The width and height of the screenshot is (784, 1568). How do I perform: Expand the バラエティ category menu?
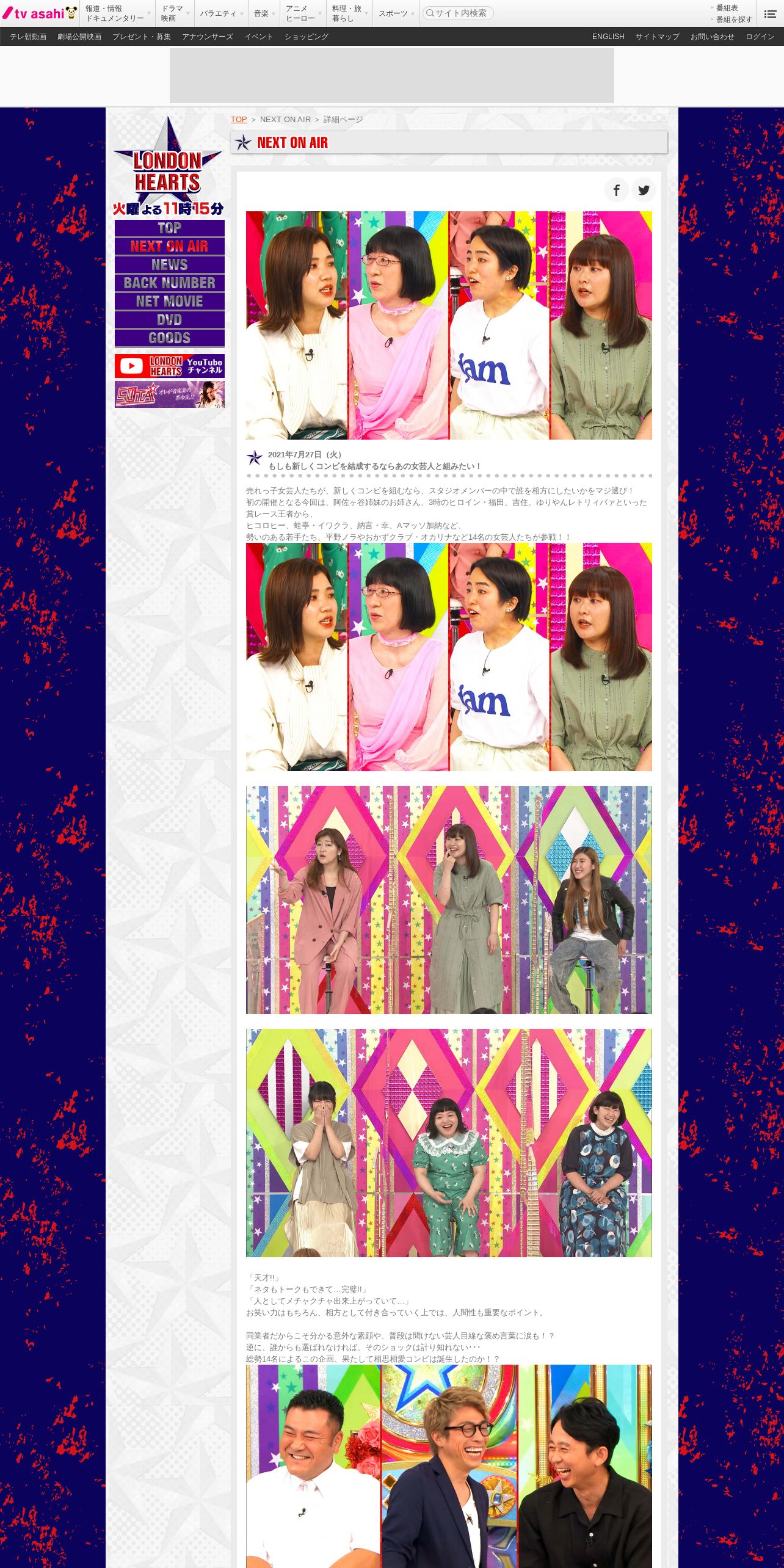(221, 13)
